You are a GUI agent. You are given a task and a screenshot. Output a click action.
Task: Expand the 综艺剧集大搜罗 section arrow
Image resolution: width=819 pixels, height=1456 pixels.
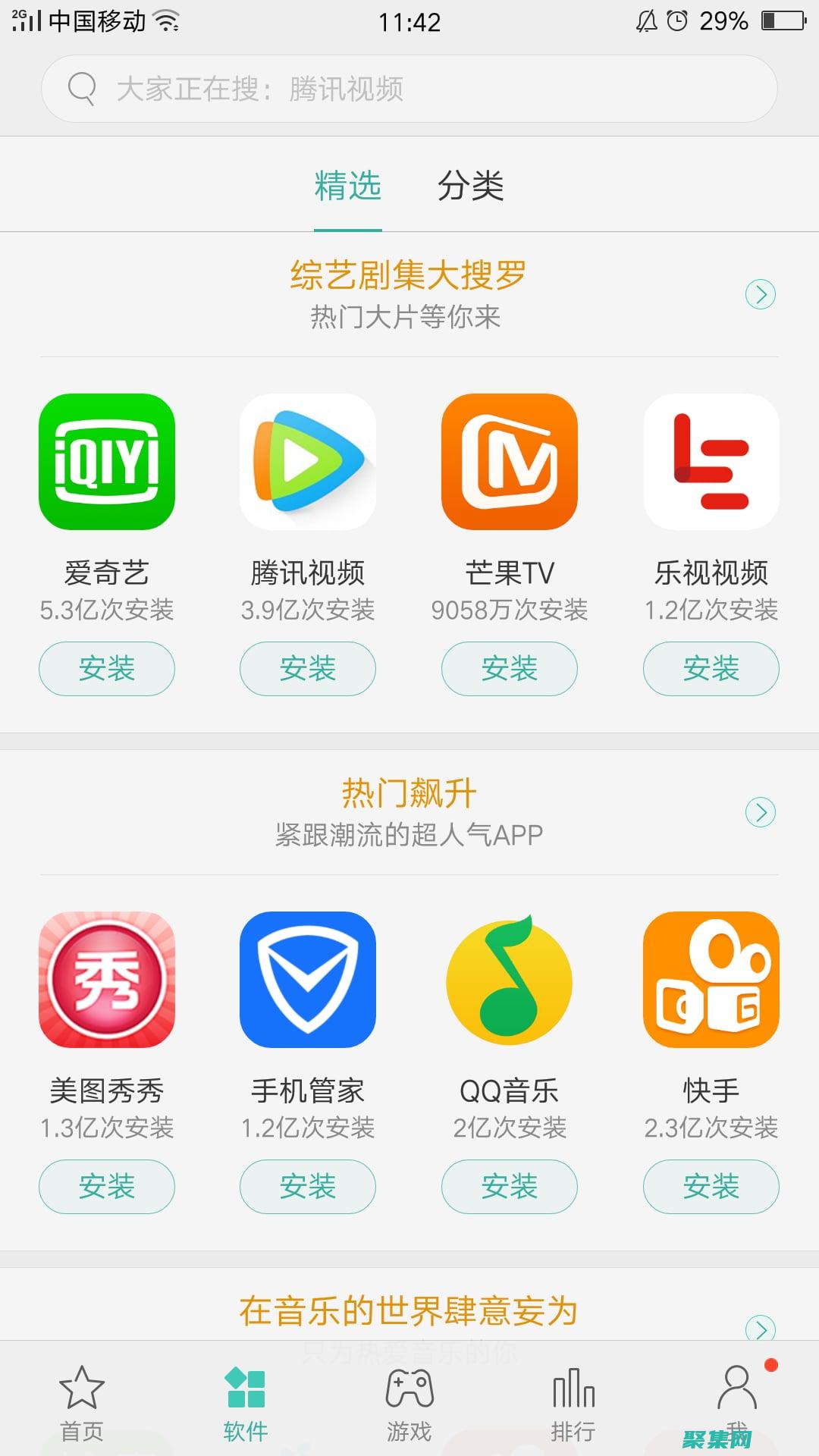coord(761,296)
